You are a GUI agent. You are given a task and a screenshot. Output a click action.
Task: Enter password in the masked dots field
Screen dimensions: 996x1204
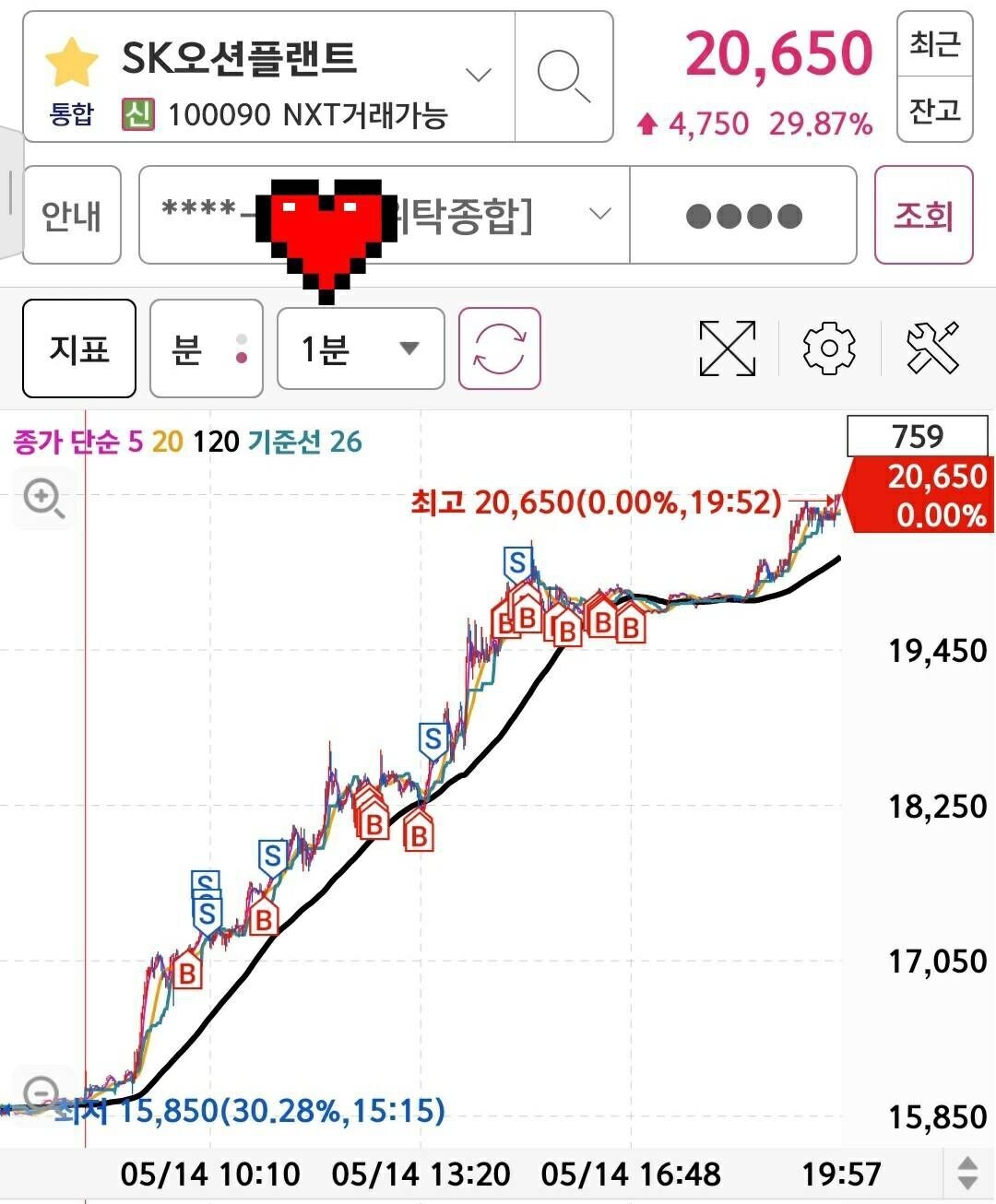[742, 214]
